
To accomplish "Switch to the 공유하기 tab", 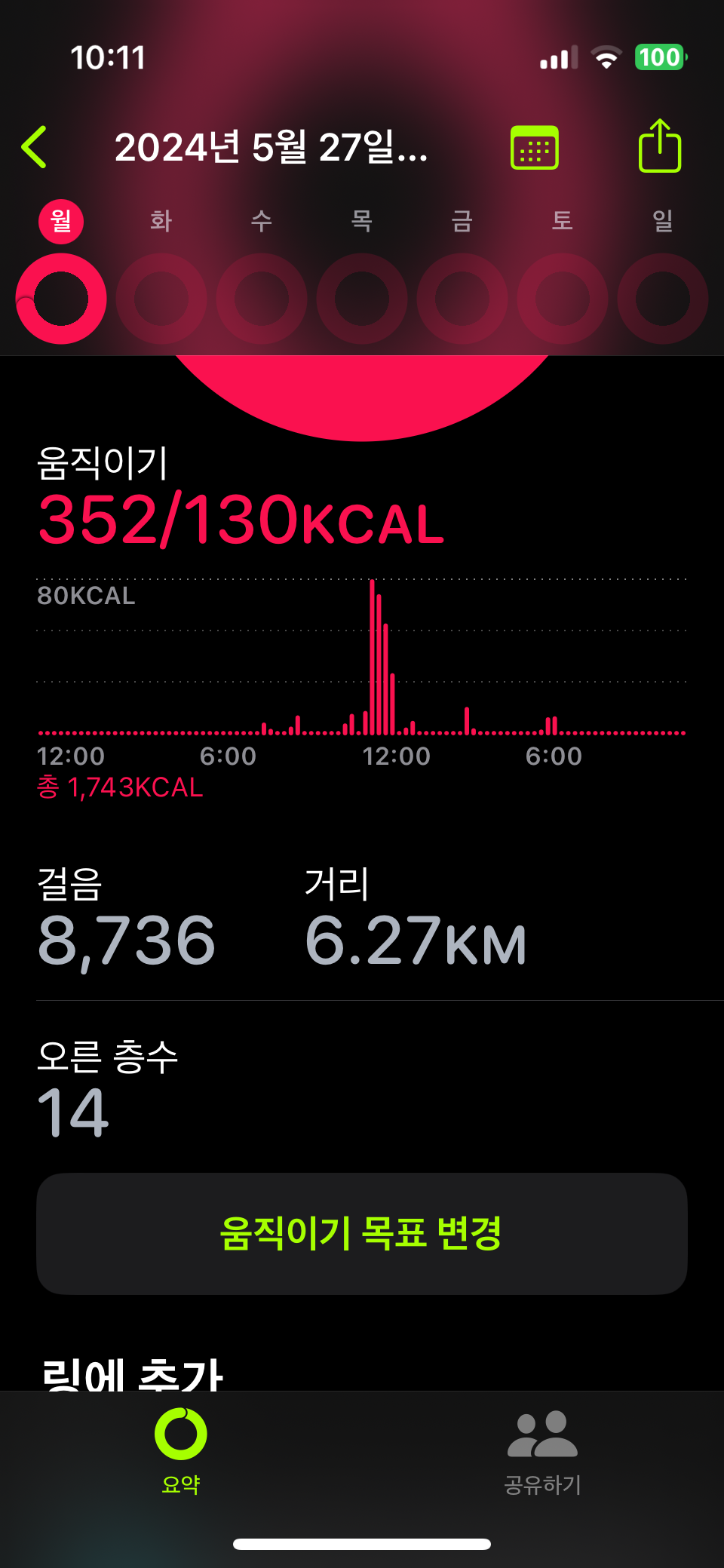I will 542,1450.
